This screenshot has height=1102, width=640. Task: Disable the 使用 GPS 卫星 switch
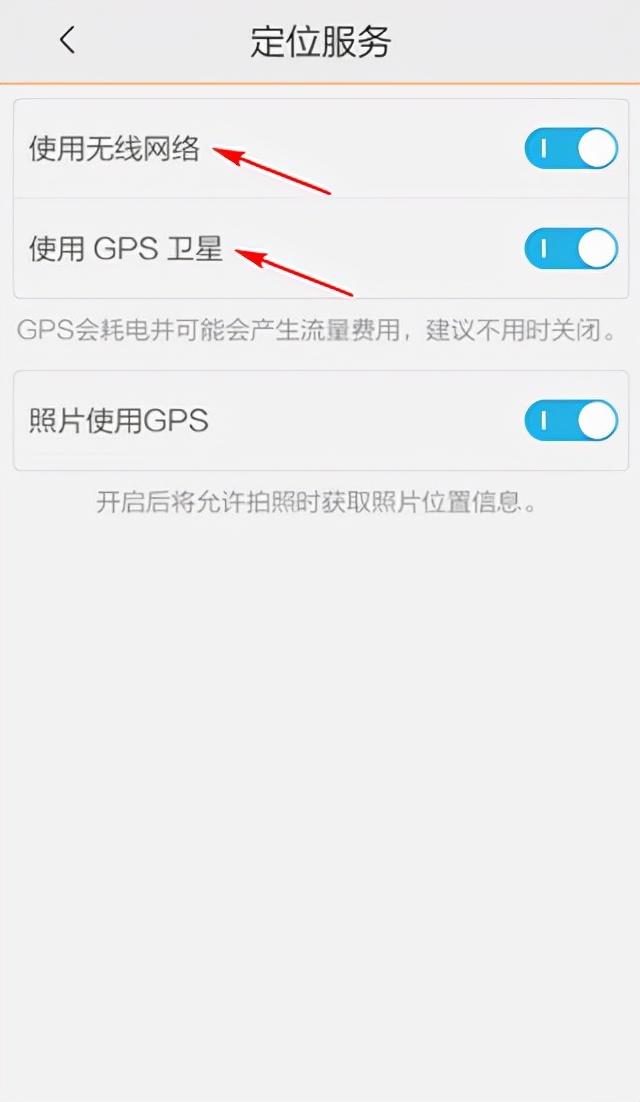point(571,249)
